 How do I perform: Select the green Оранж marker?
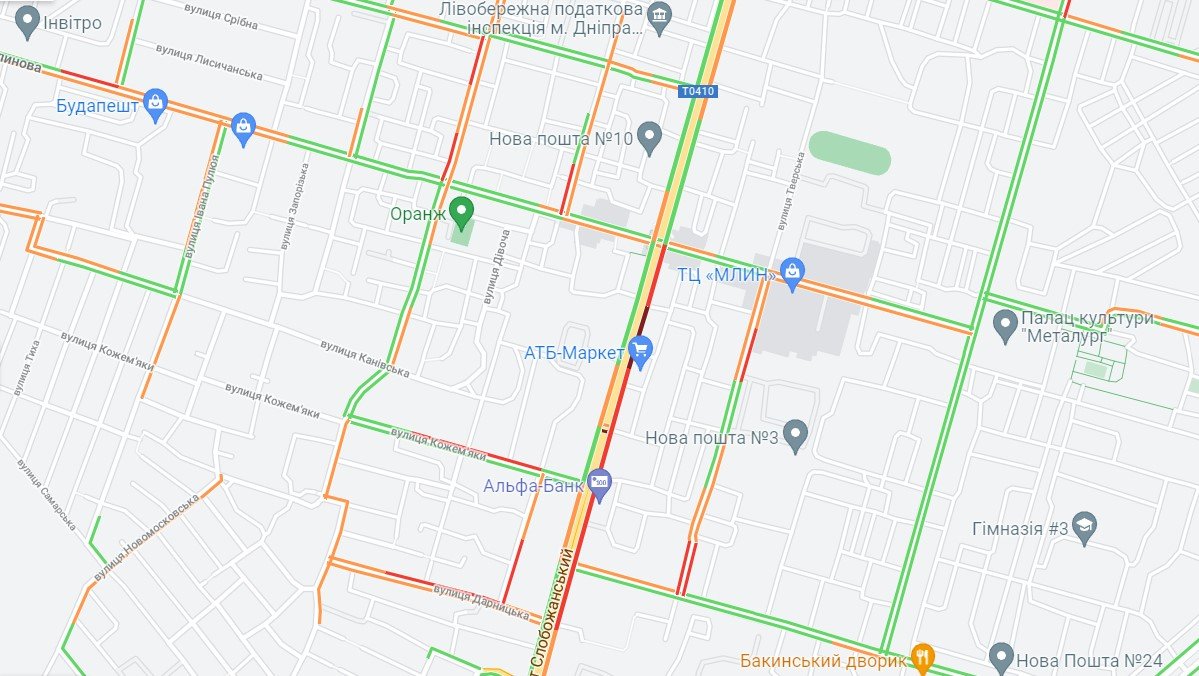pyautogui.click(x=461, y=211)
